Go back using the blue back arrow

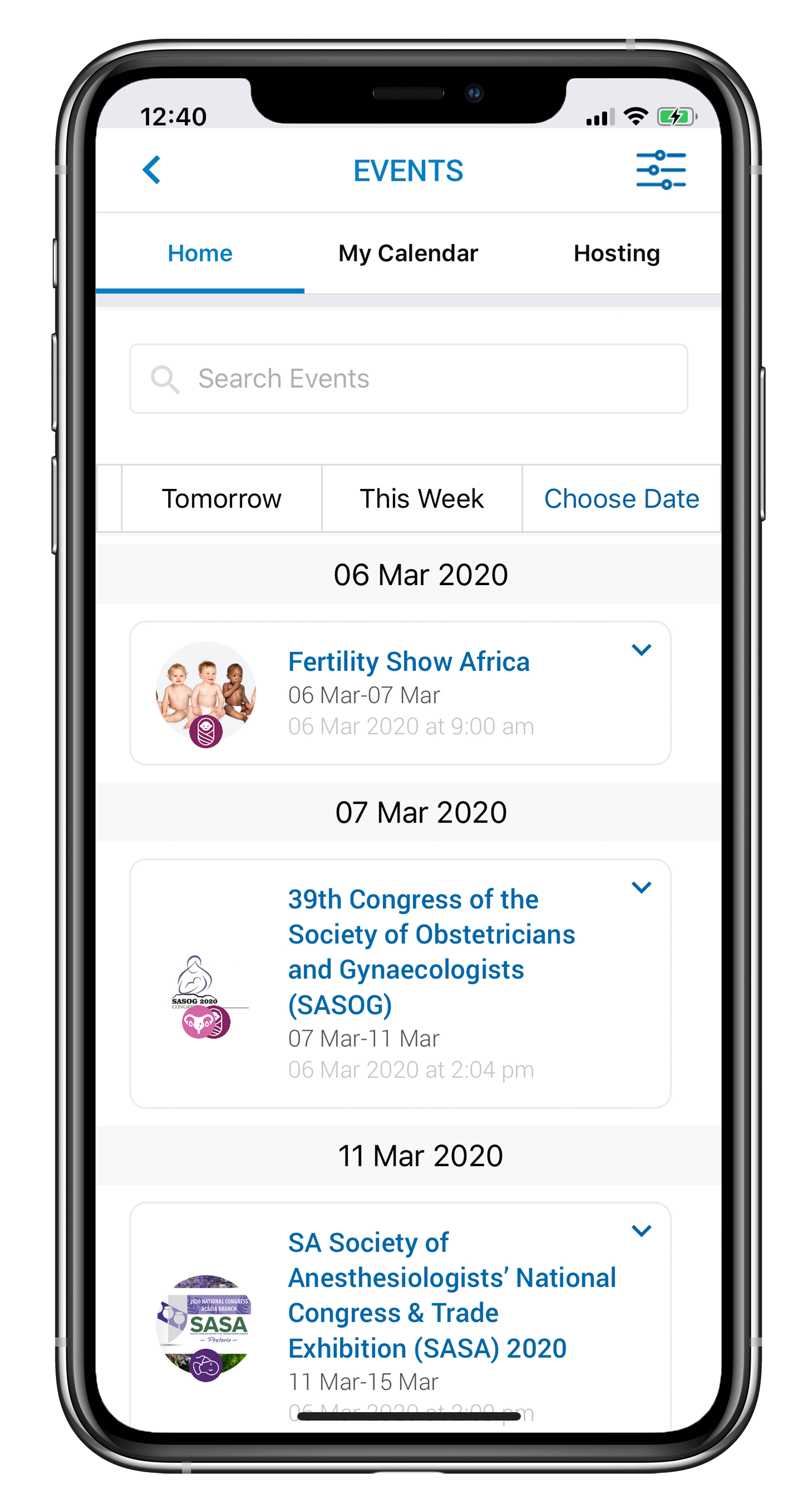click(152, 170)
